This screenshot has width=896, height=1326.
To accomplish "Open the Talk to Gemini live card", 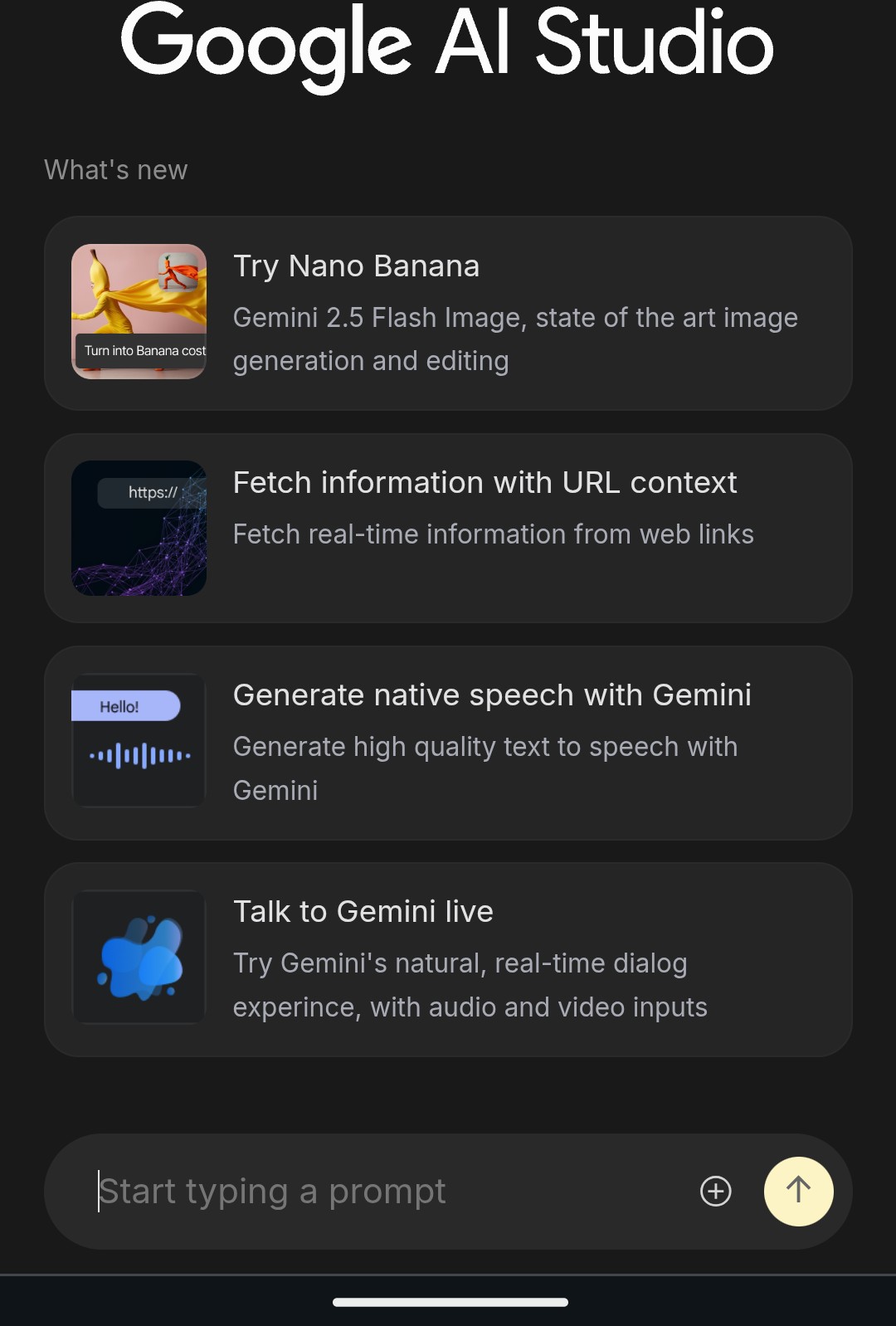I will pyautogui.click(x=448, y=958).
